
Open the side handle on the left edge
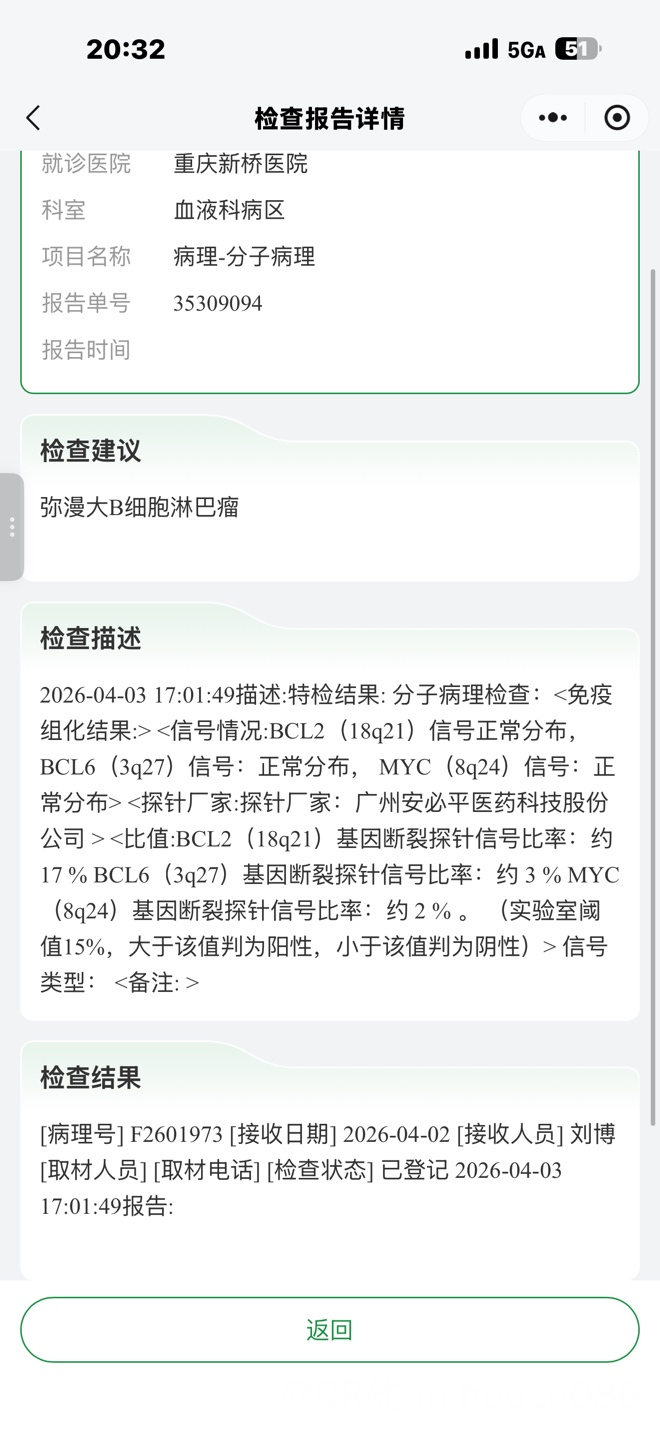[x=11, y=527]
